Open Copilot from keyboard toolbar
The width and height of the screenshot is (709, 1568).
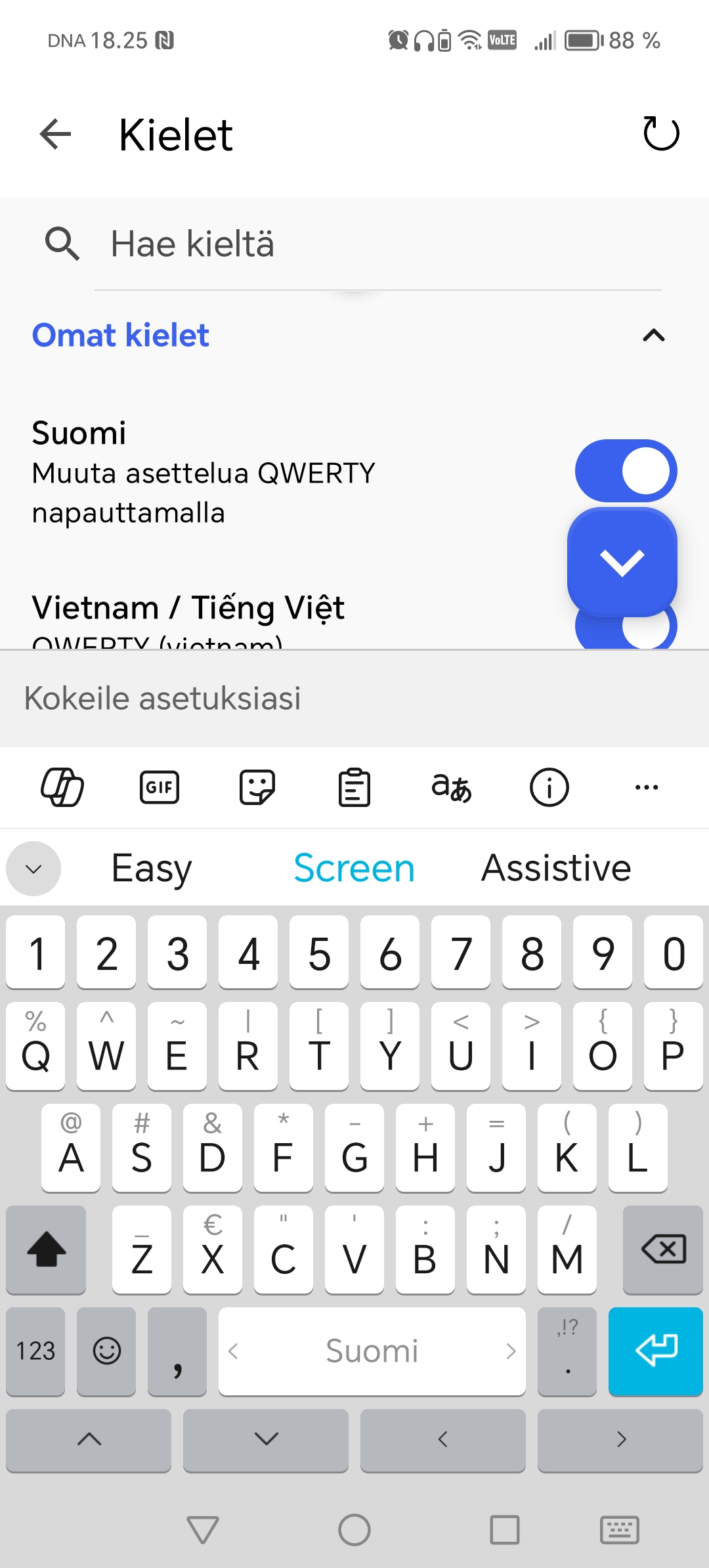tap(62, 787)
